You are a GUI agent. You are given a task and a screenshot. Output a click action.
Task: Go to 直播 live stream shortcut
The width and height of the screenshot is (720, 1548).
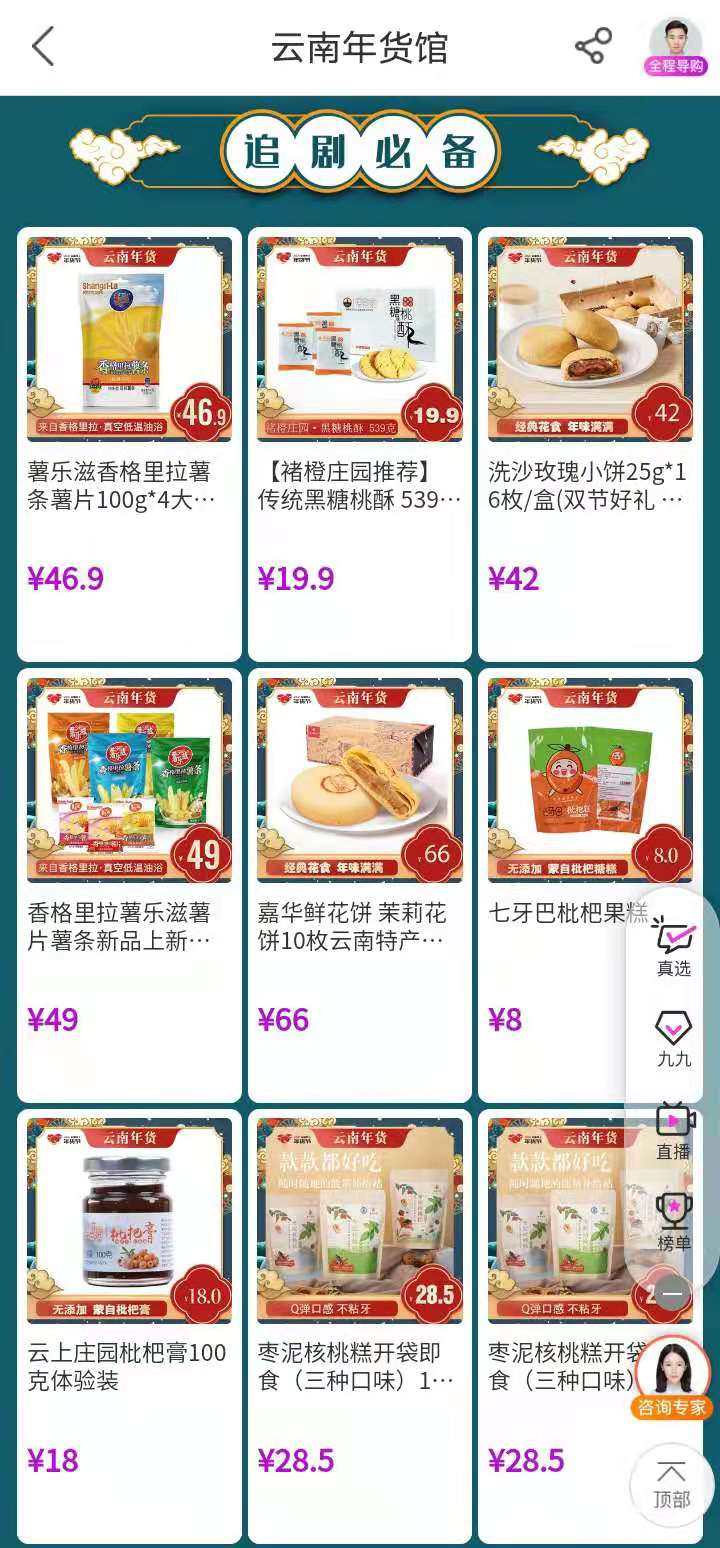click(674, 1131)
